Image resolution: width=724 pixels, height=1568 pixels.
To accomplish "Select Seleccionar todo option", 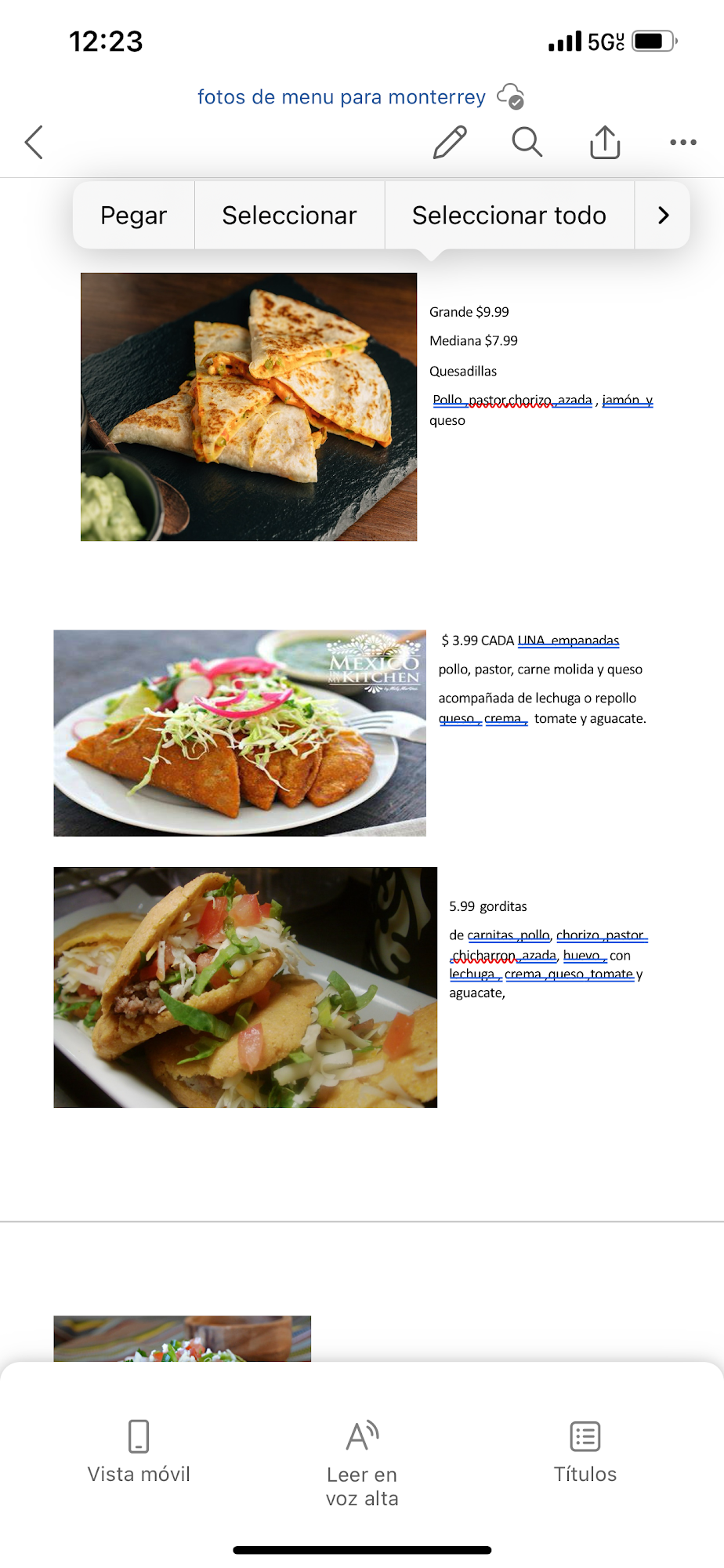I will pyautogui.click(x=509, y=216).
